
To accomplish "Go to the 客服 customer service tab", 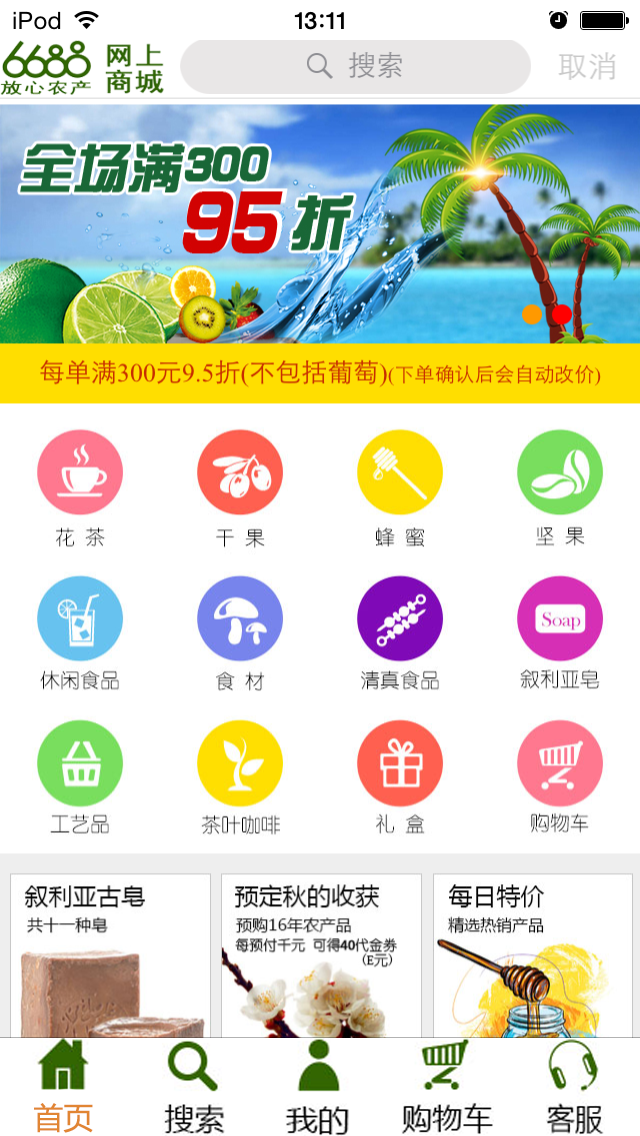I will pos(575,1087).
